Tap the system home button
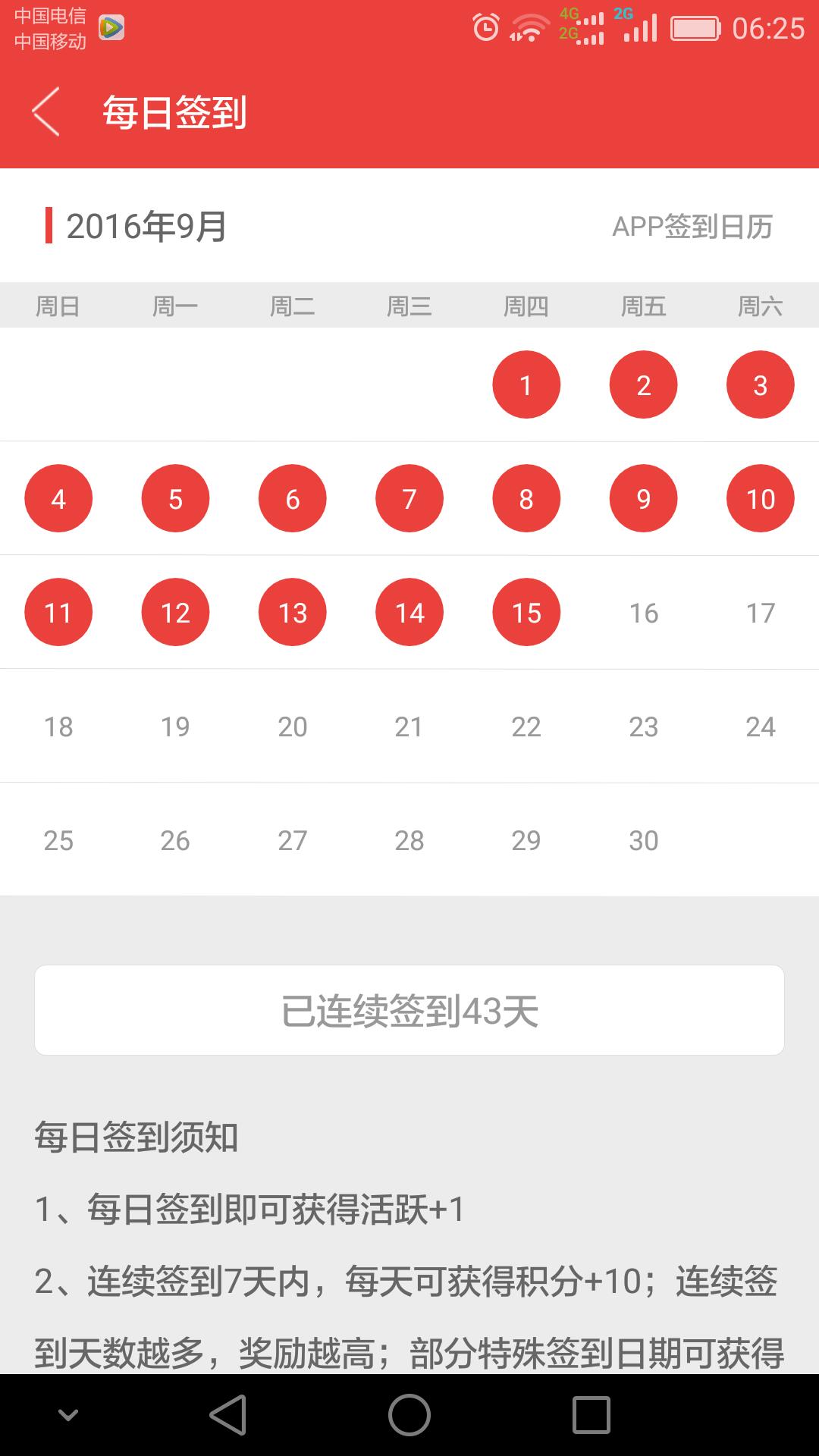This screenshot has height=1456, width=819. click(x=409, y=1415)
